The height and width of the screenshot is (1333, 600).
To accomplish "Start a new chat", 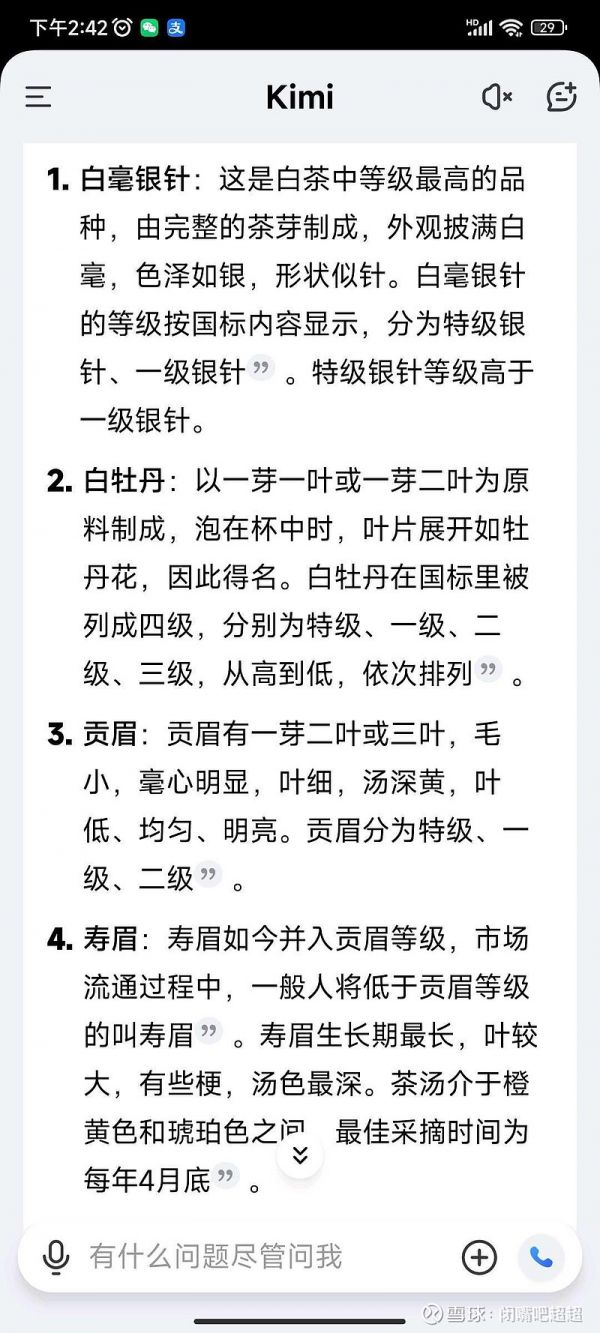I will pos(562,97).
